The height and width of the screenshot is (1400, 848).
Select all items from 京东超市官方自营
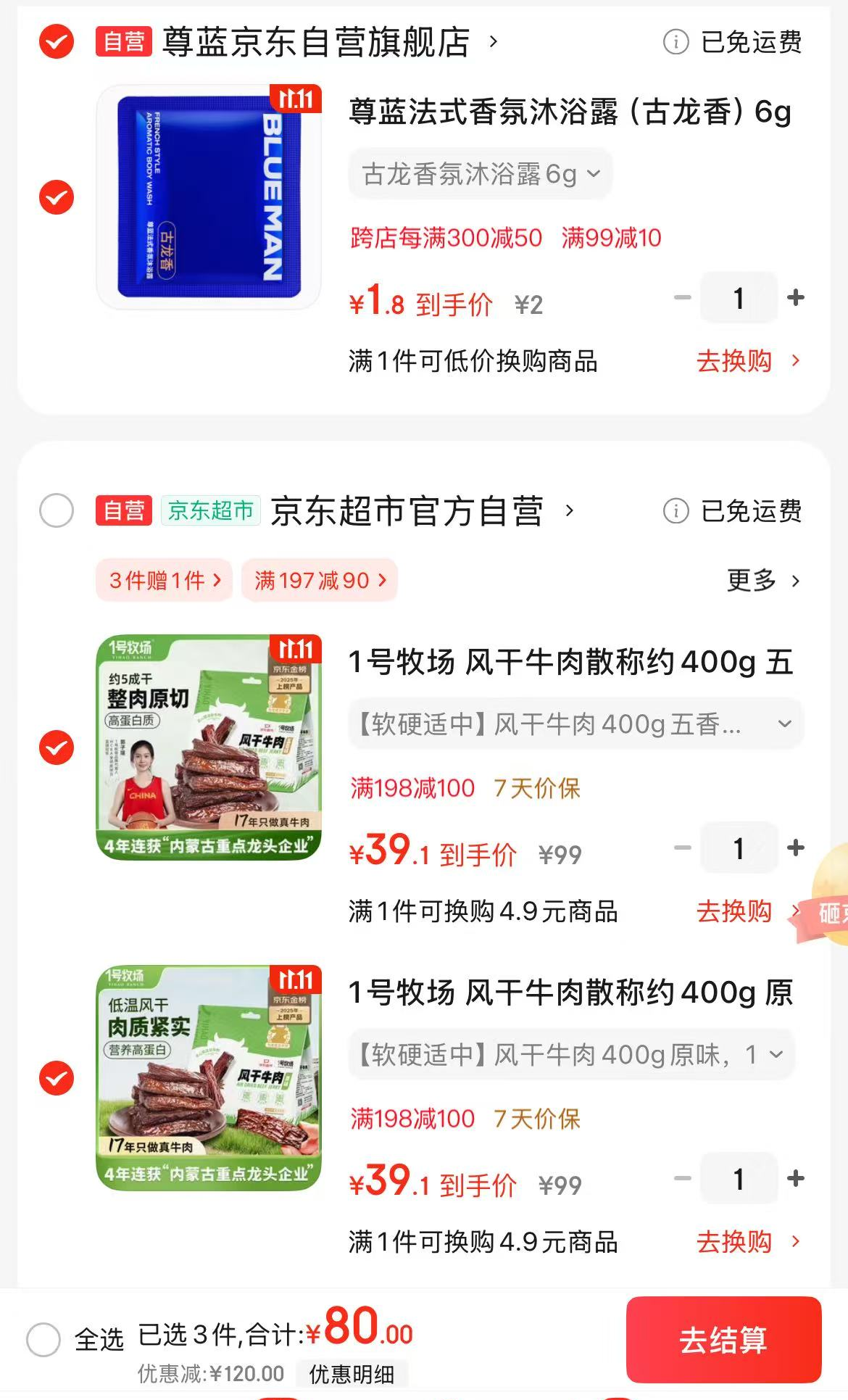click(57, 510)
